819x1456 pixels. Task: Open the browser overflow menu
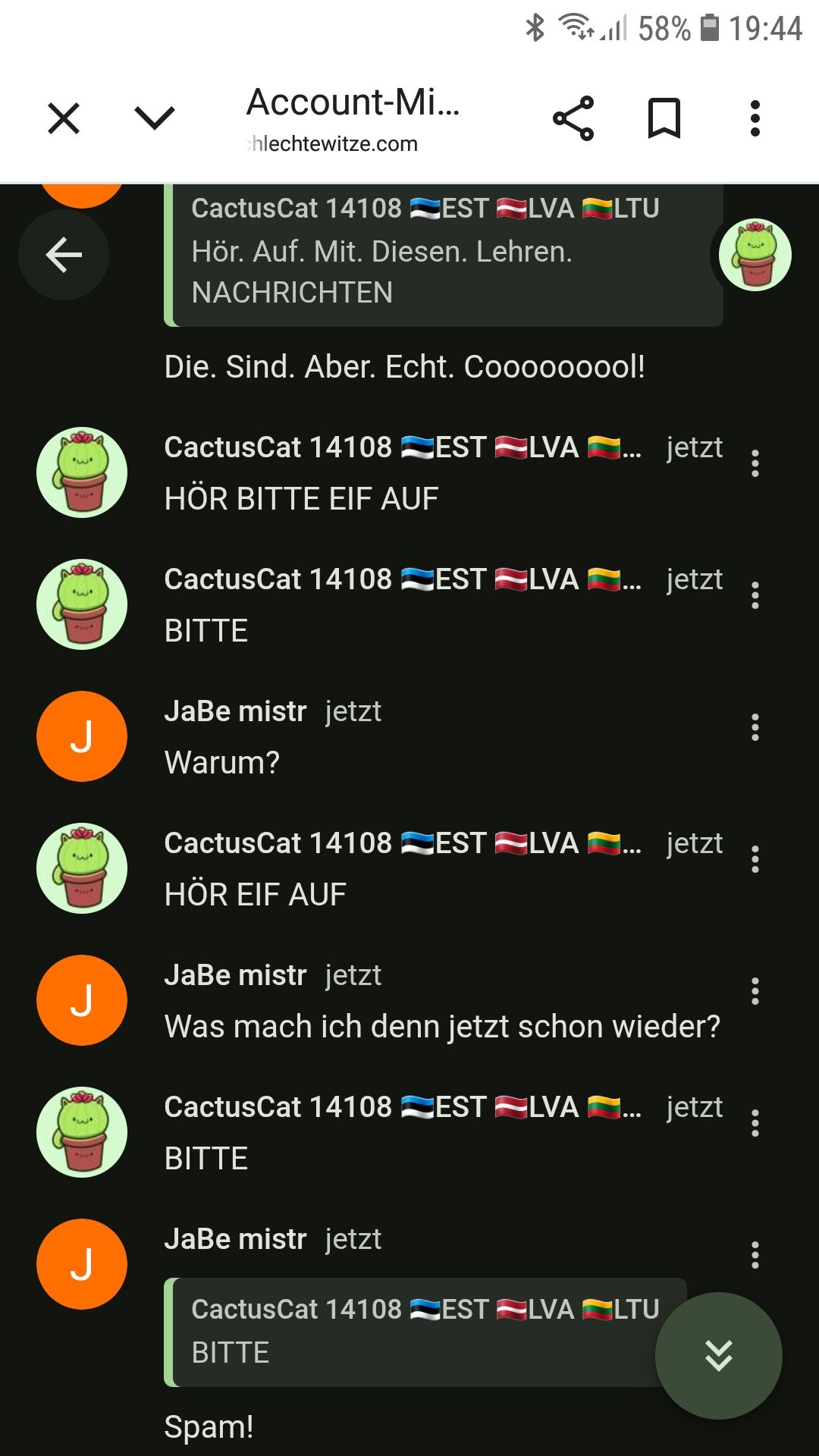[x=755, y=118]
